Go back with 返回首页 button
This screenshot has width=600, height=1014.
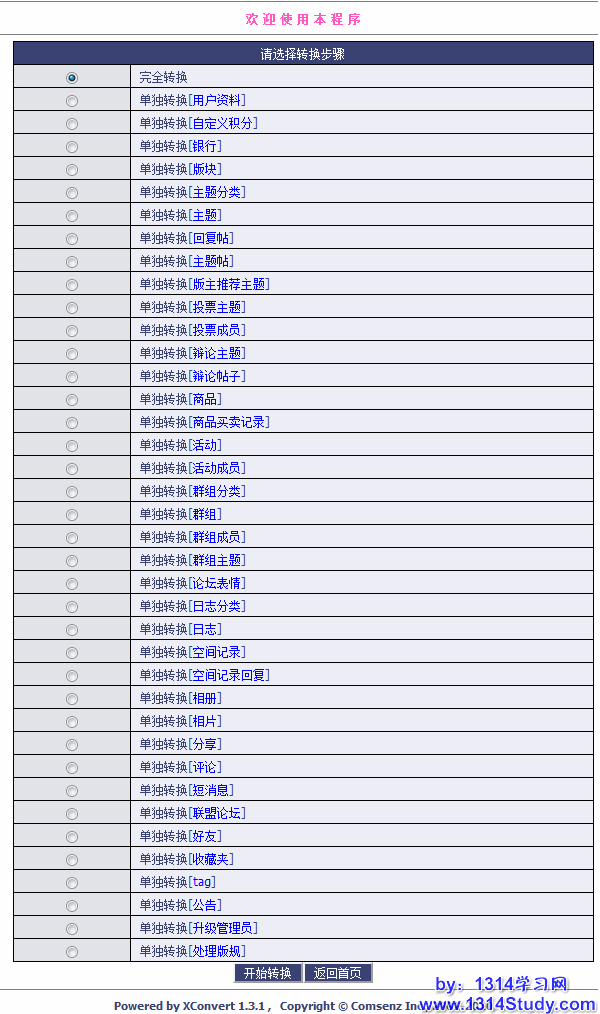[338, 973]
